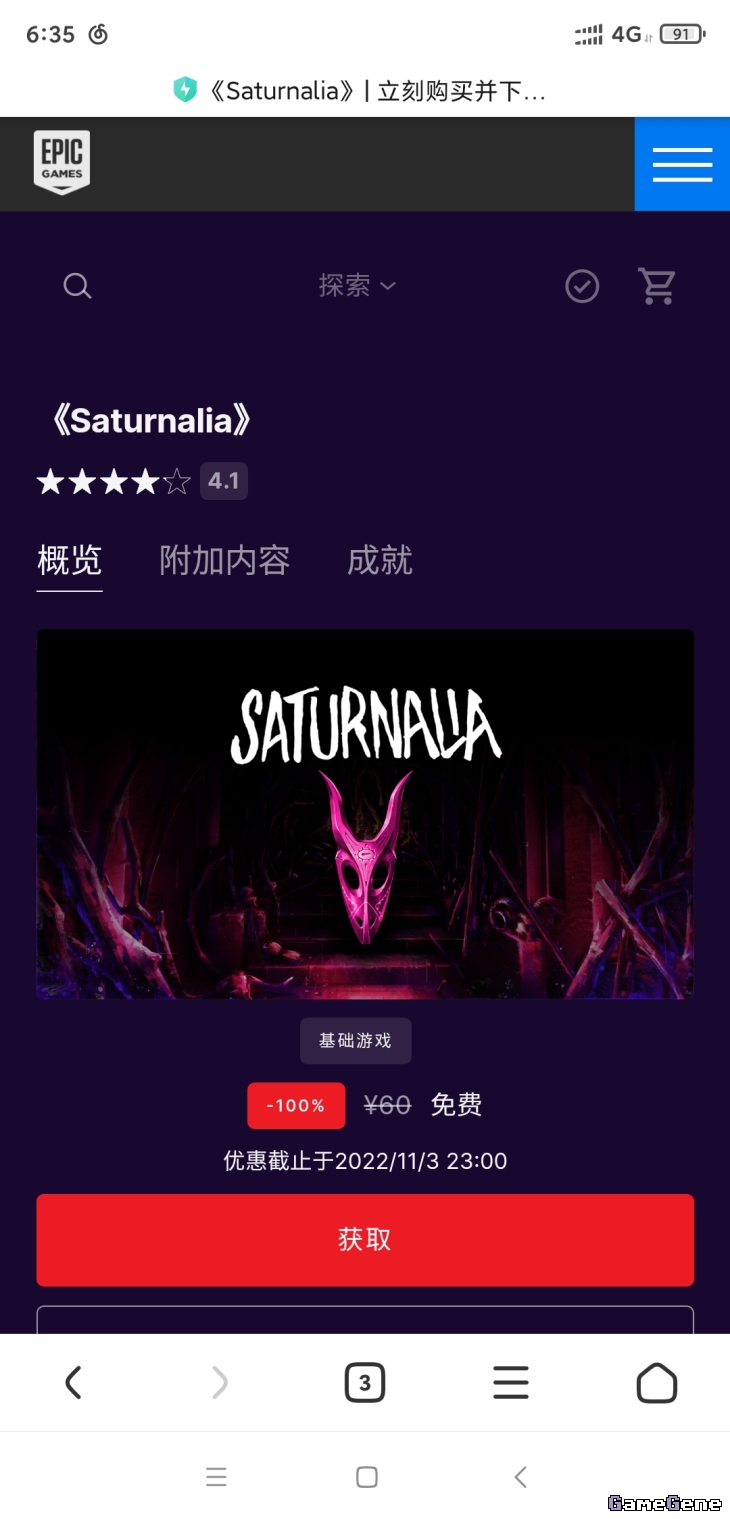Viewport: 730px width, 1519px height.
Task: Open the Epic Games hamburger menu
Action: pyautogui.click(x=682, y=164)
